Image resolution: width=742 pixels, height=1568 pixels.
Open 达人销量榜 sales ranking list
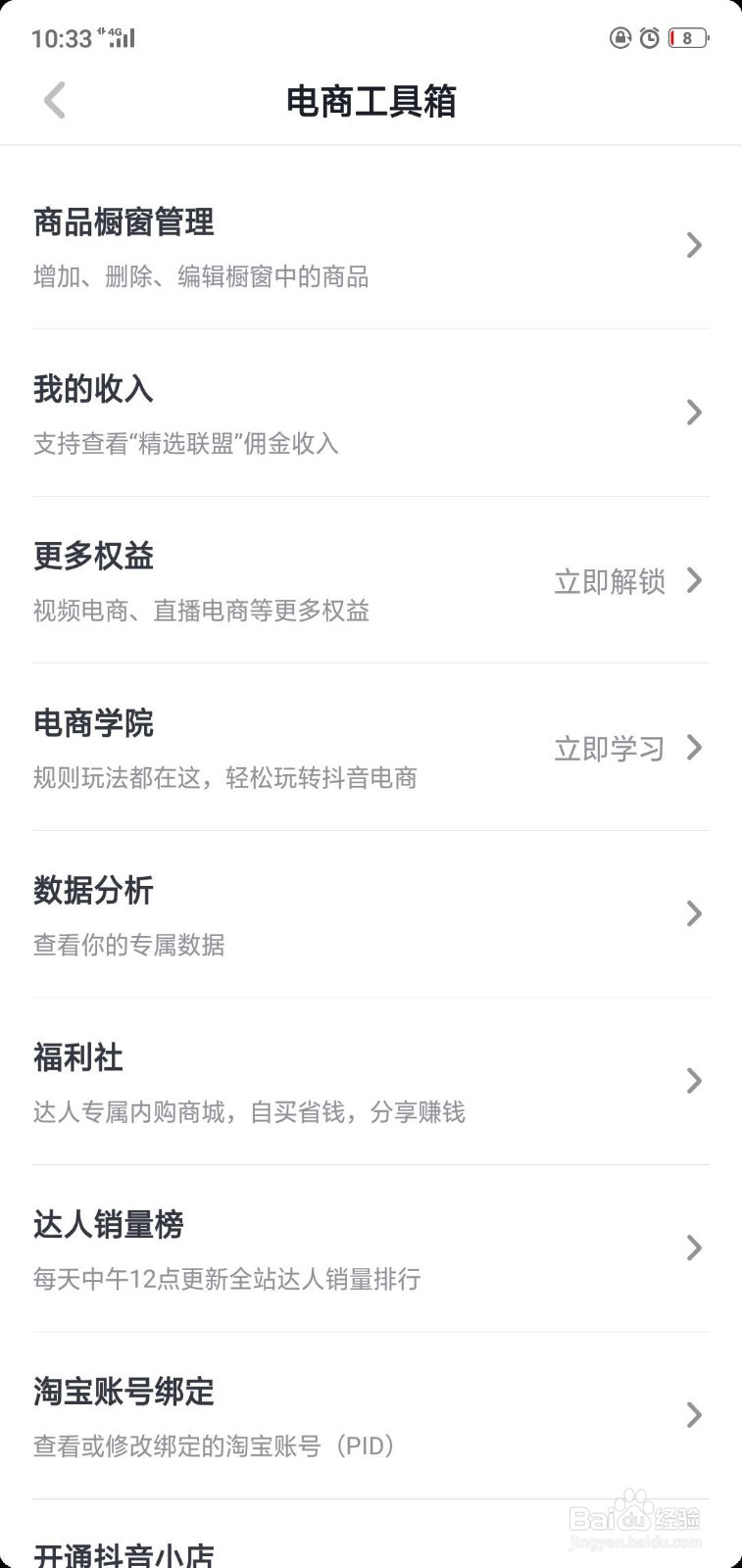click(108, 1225)
